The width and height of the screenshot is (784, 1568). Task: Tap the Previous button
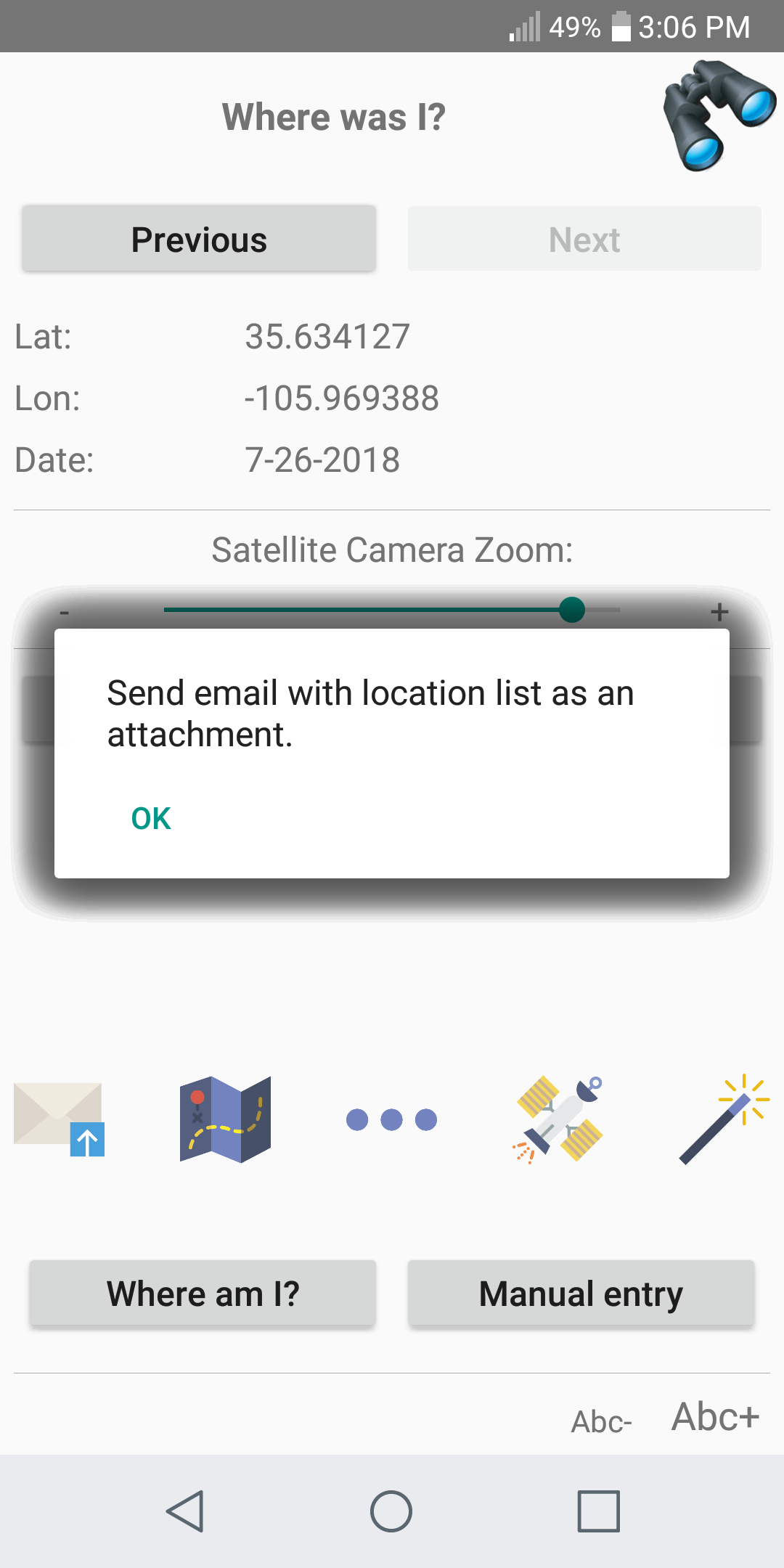198,239
